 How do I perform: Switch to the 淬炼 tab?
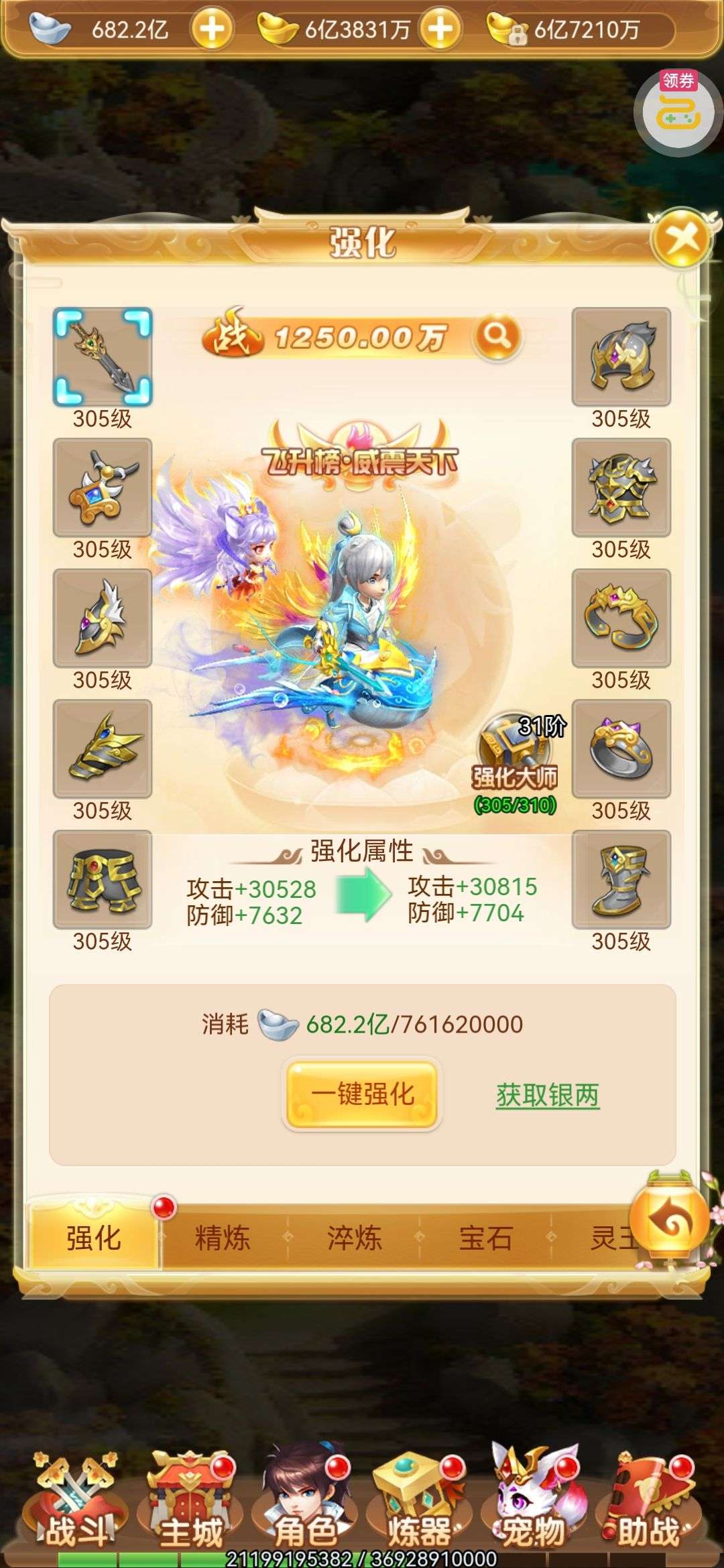pos(354,1238)
